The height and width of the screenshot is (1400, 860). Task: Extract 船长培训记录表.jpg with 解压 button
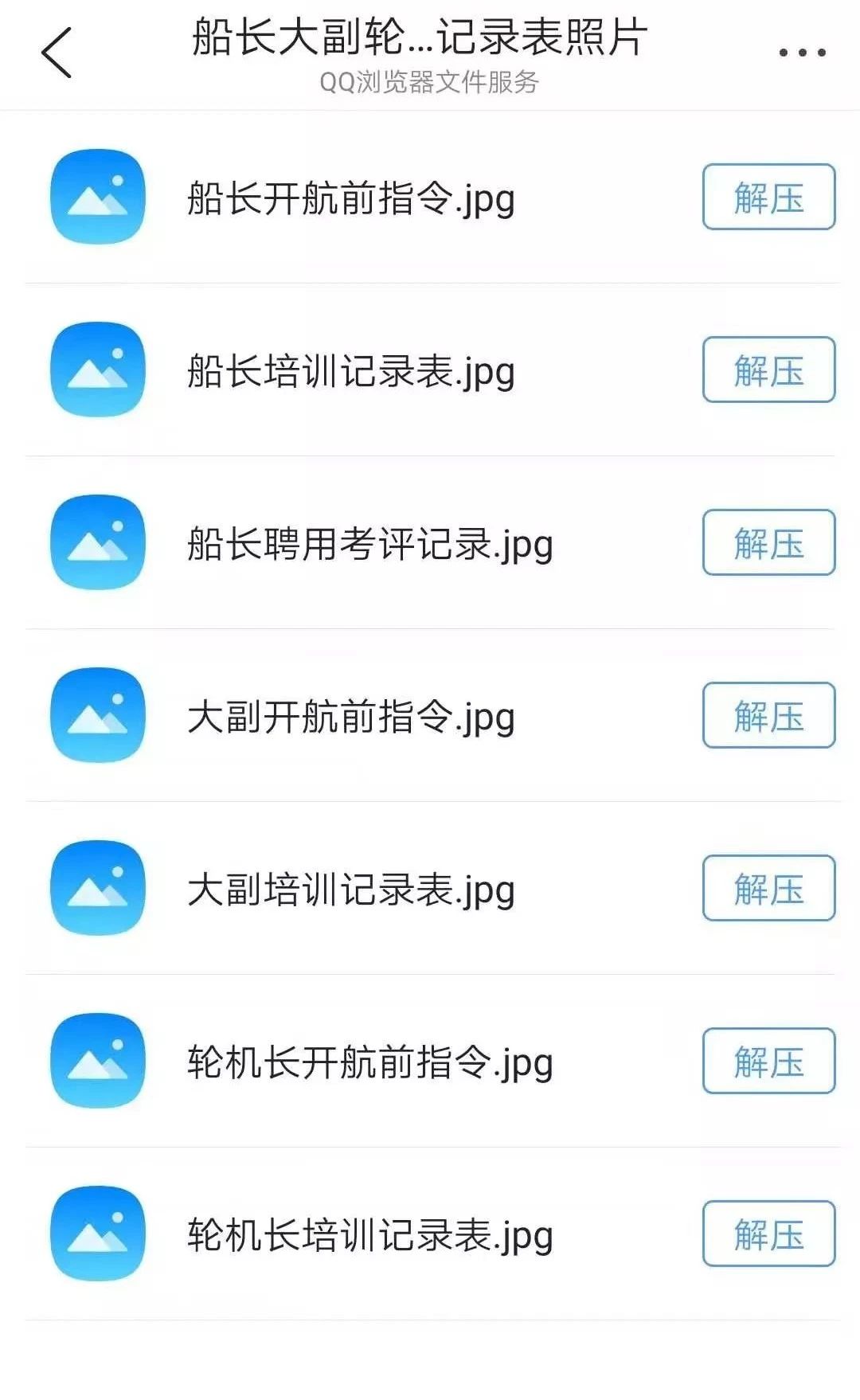768,370
